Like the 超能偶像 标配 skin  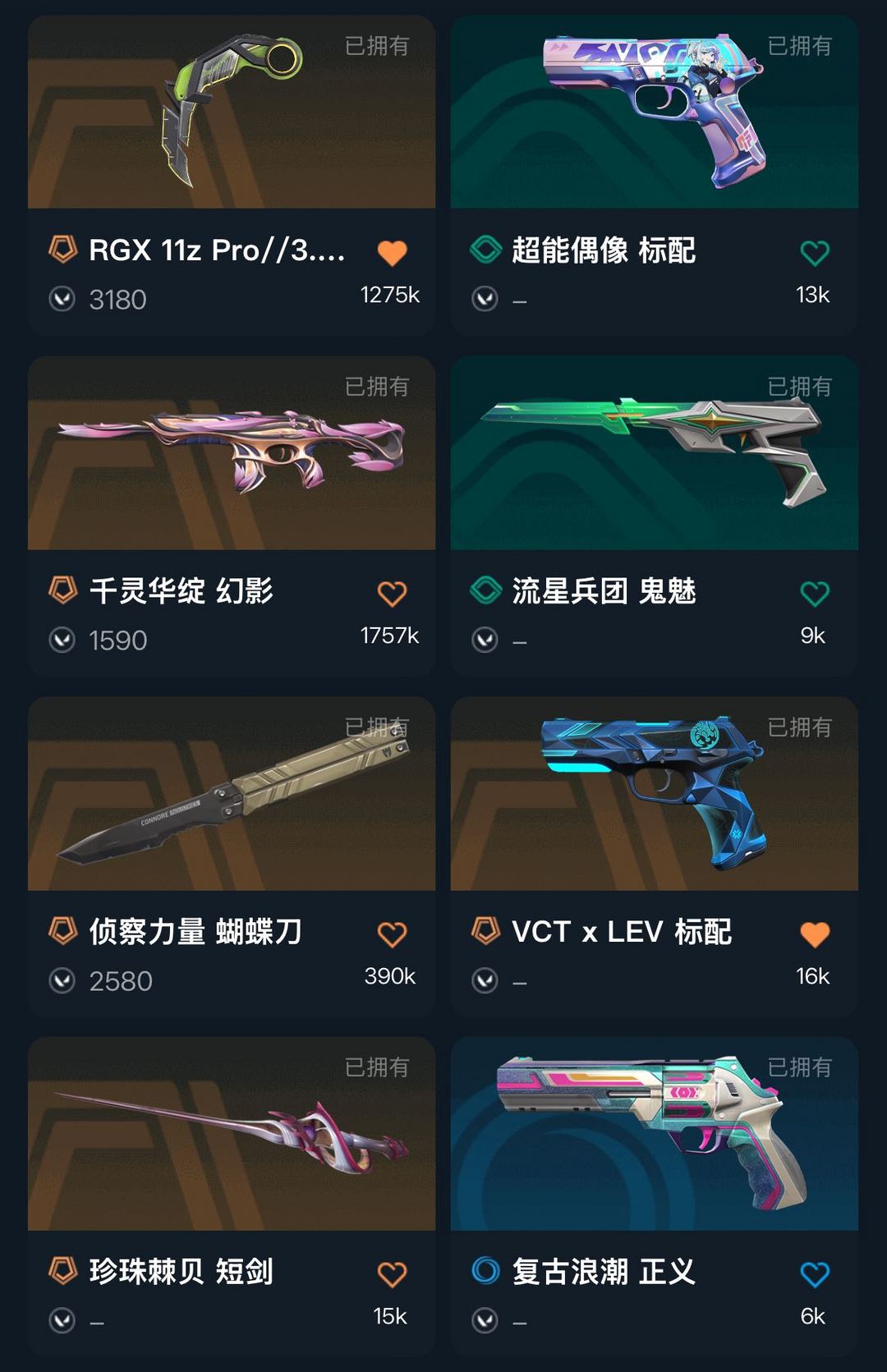(814, 253)
